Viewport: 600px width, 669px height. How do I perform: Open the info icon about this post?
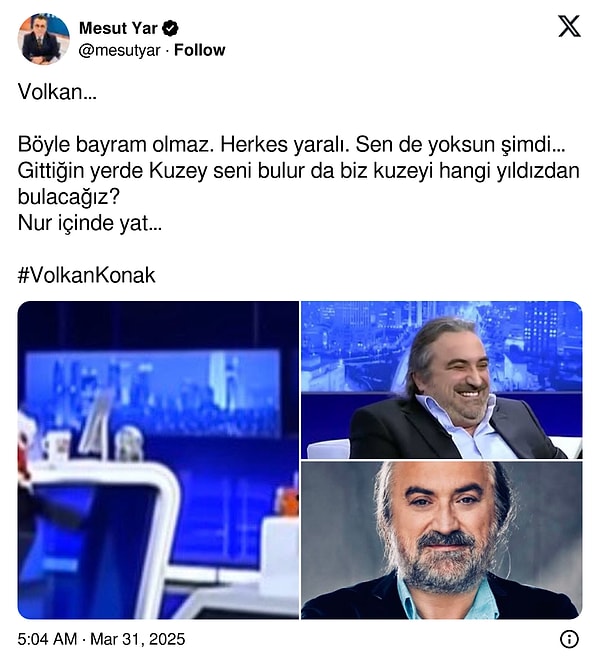coord(569,639)
